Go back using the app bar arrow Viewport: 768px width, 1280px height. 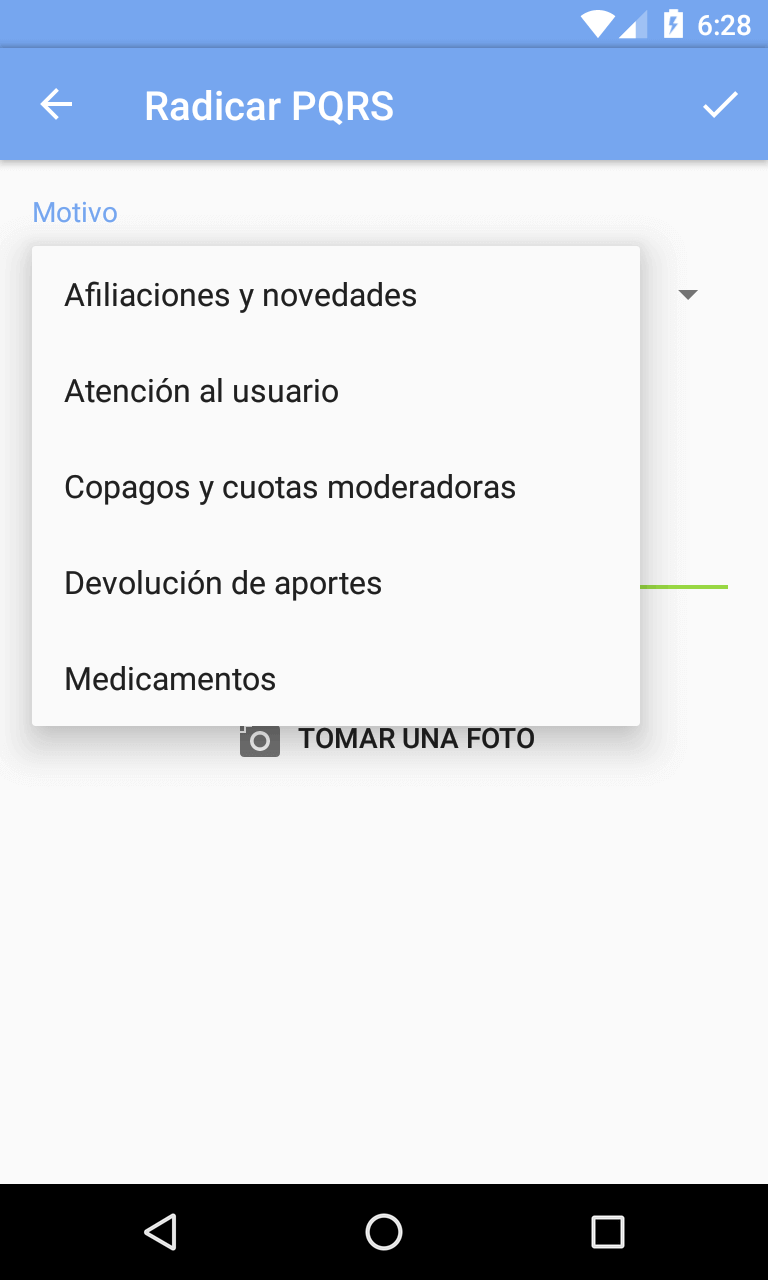[x=56, y=105]
